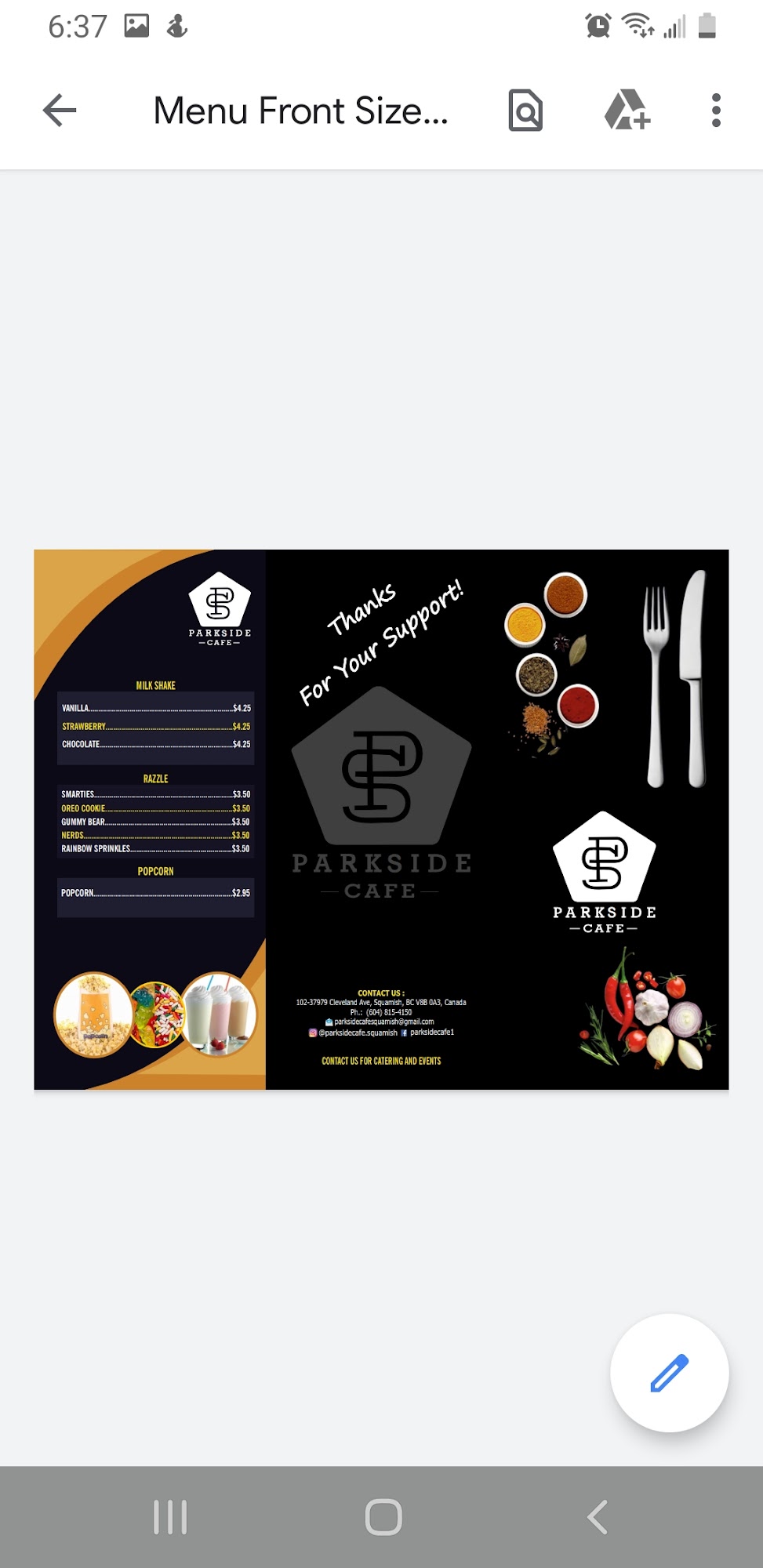Image resolution: width=763 pixels, height=1568 pixels.
Task: Tap the blue pencil edit button
Action: pyautogui.click(x=670, y=1373)
